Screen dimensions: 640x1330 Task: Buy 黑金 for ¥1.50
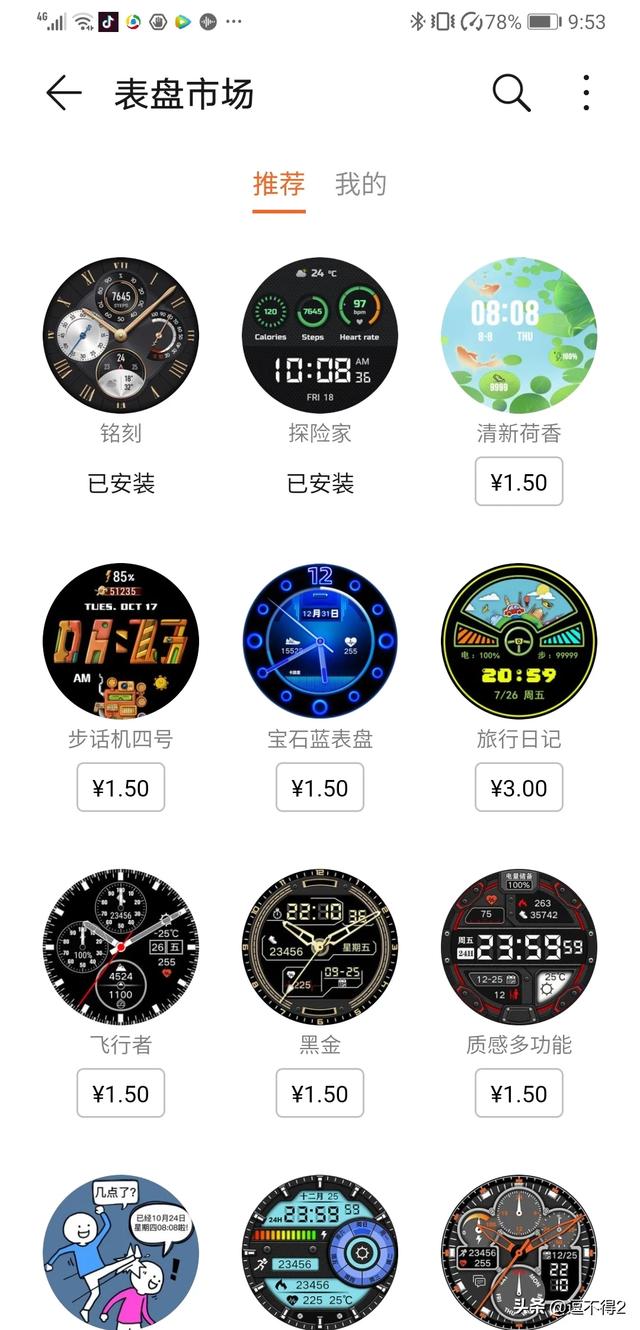pos(320,1094)
